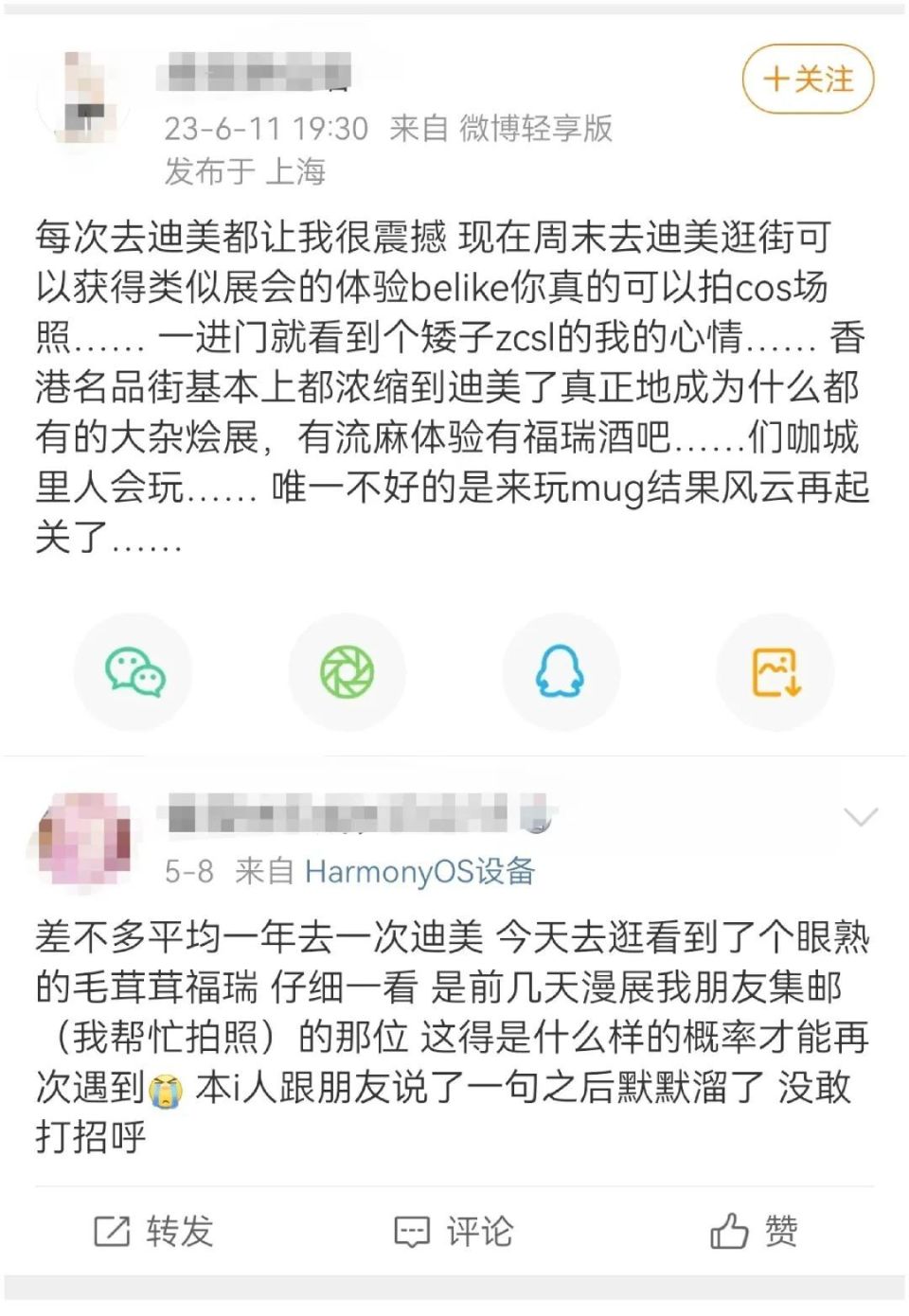Like the post by tapping 赞

pos(779,1232)
